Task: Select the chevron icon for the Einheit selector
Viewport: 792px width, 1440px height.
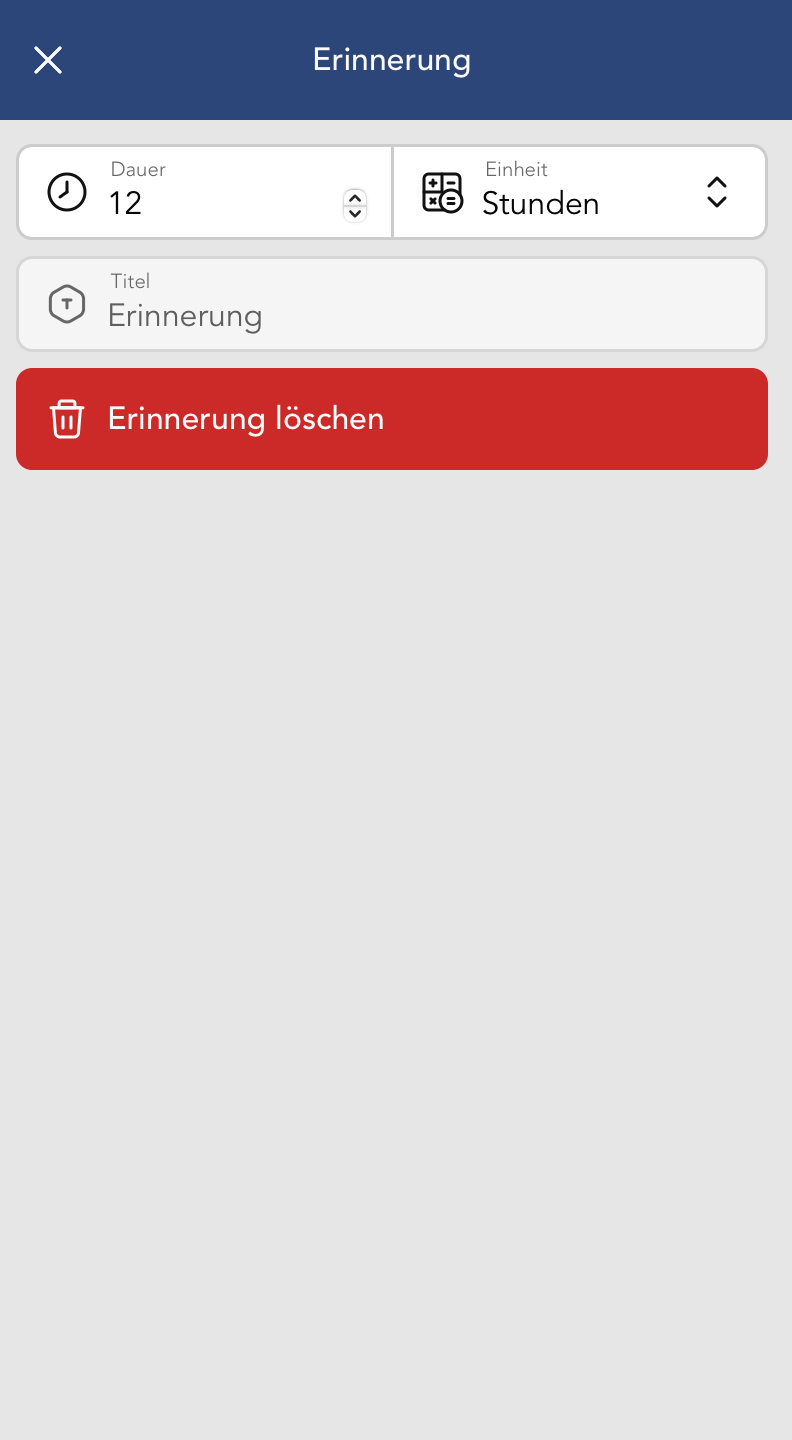Action: [717, 192]
